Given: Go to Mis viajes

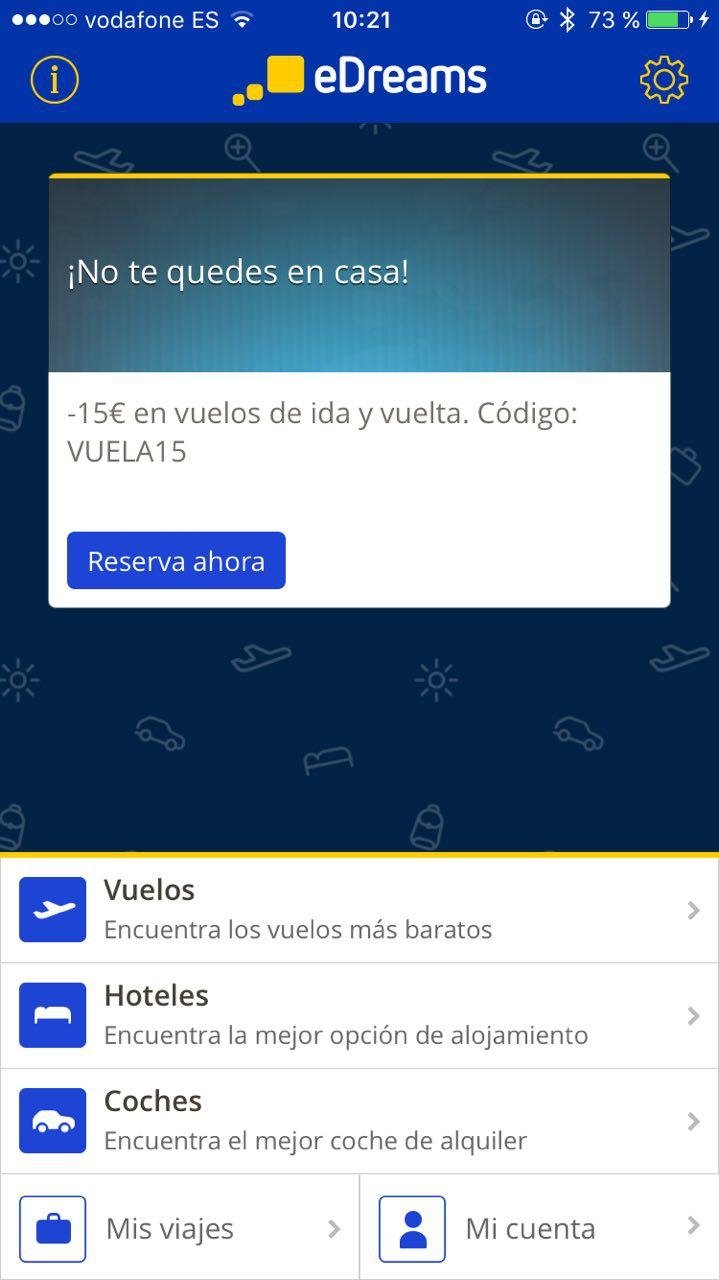Looking at the screenshot, I should coord(179,1228).
